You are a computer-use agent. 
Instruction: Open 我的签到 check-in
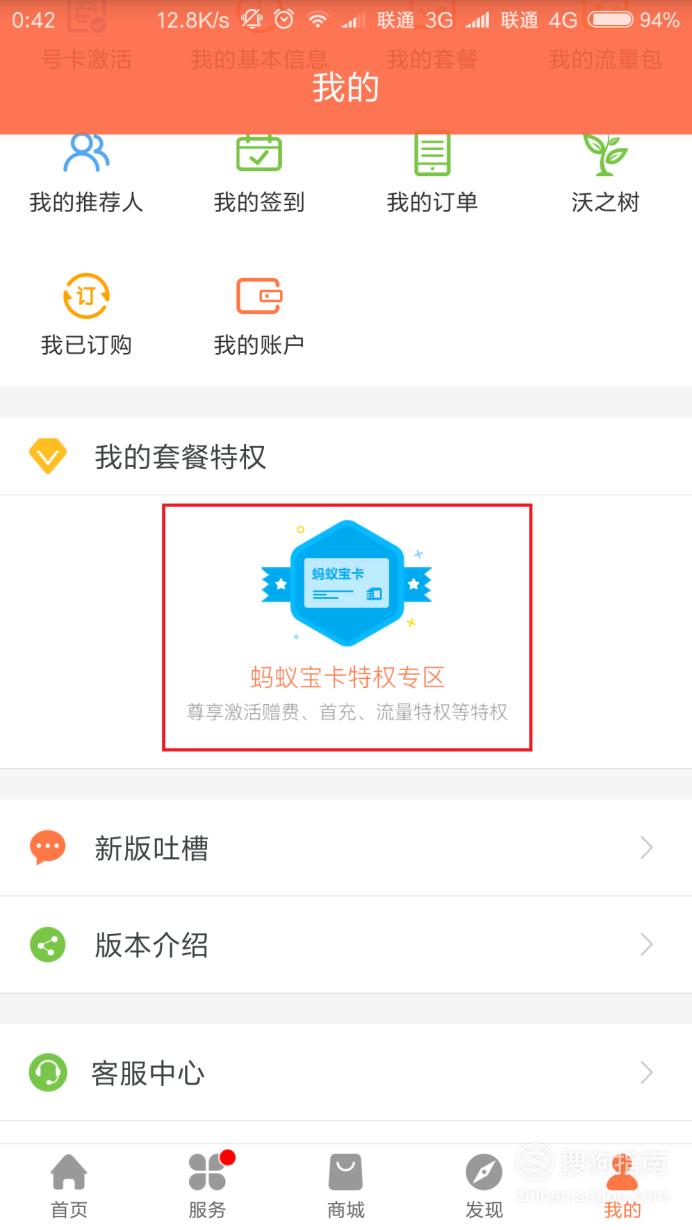259,175
